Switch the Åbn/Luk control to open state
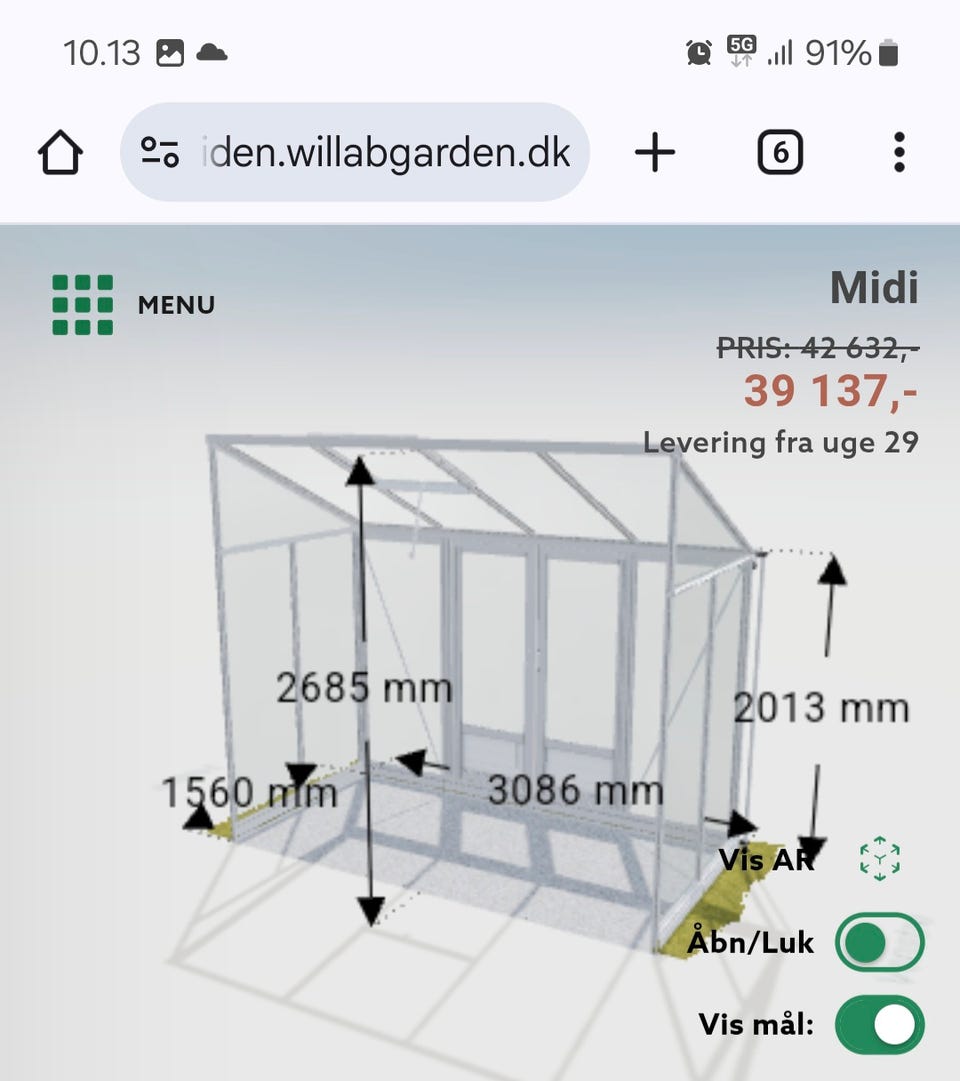The image size is (960, 1081). 878,941
